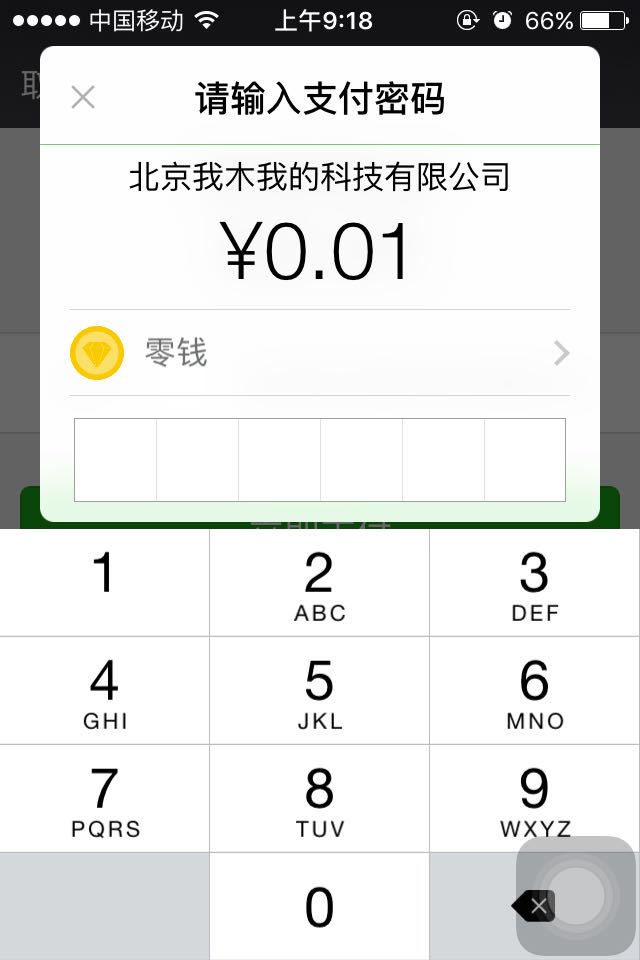Enter digit 9 on the keypad
This screenshot has height=960, width=640.
(x=534, y=799)
